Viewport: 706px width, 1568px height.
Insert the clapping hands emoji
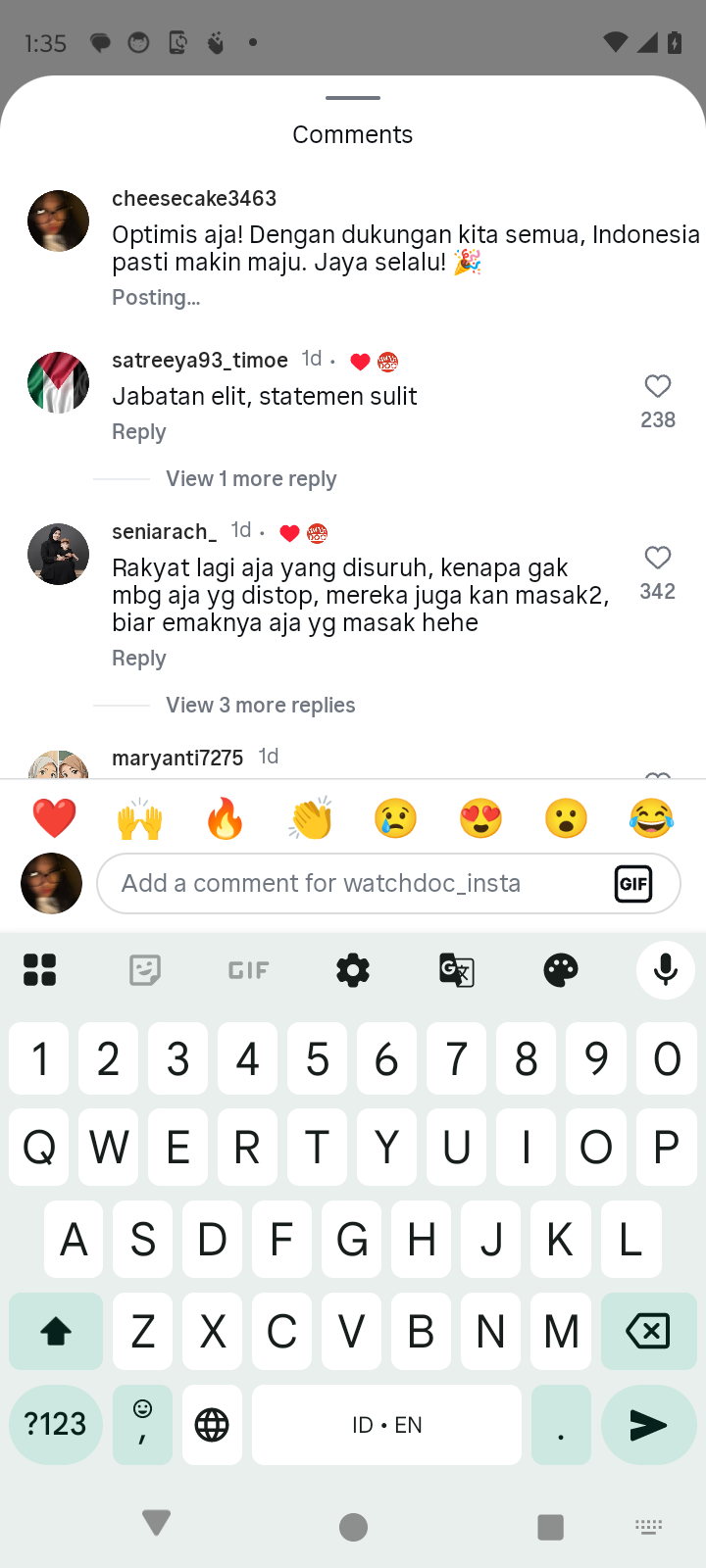point(311,818)
